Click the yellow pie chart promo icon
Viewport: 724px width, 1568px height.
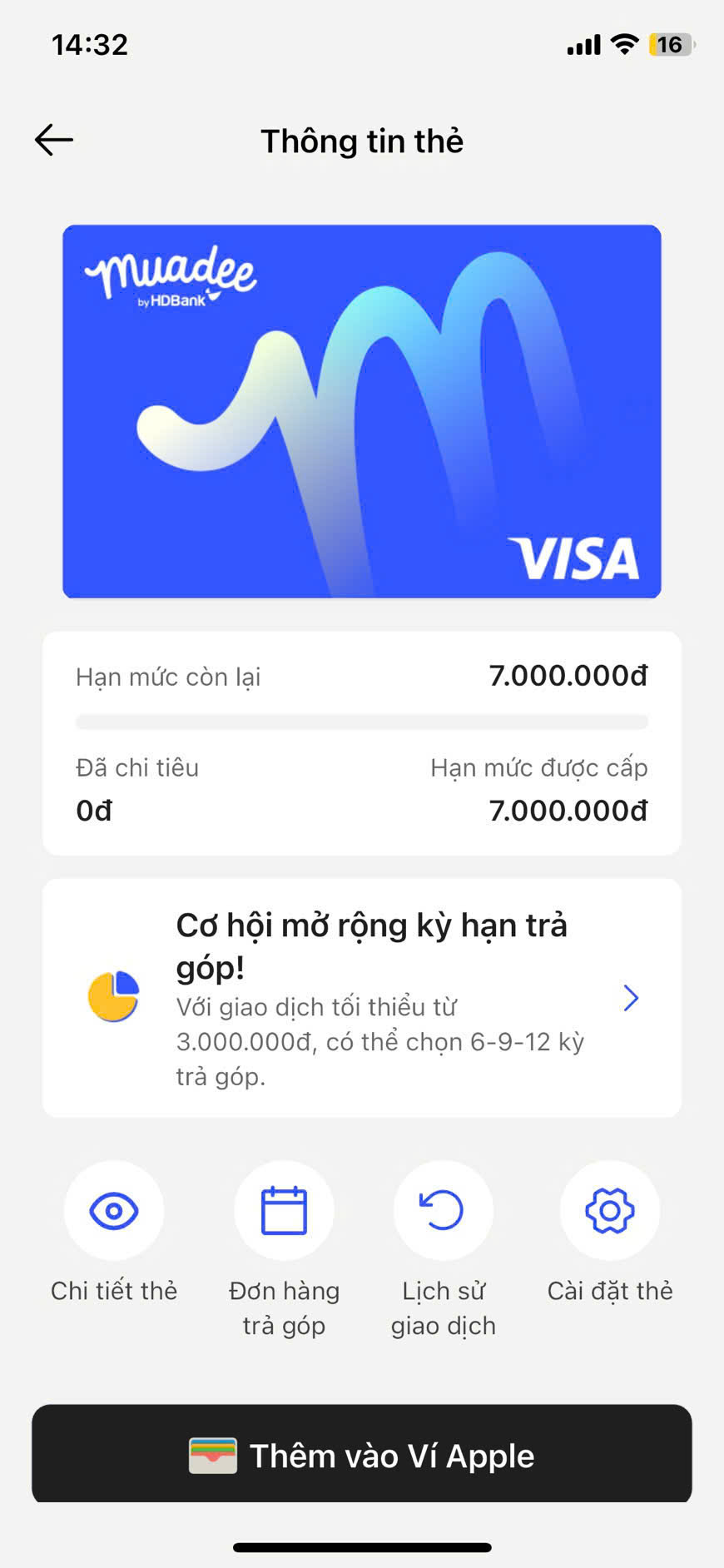(x=114, y=997)
